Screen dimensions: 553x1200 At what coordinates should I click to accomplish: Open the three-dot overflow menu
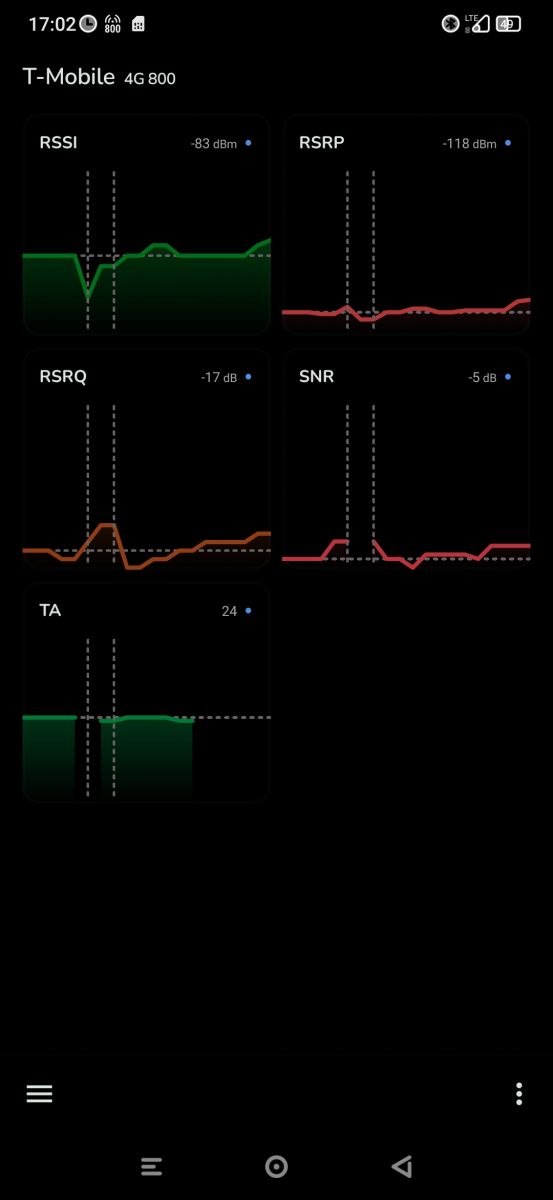[518, 1093]
